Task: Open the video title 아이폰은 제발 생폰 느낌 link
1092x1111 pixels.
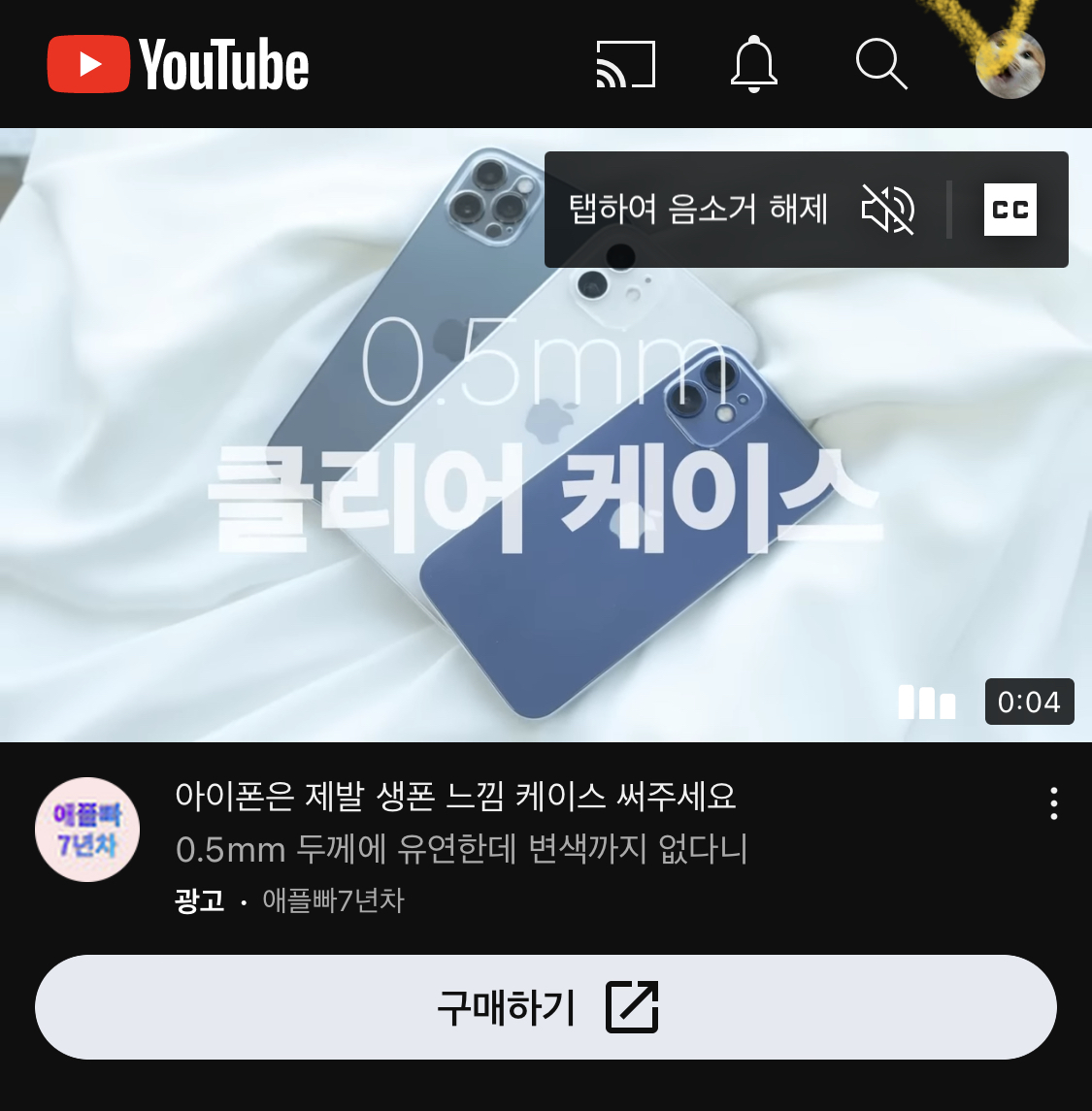Action: [x=456, y=798]
